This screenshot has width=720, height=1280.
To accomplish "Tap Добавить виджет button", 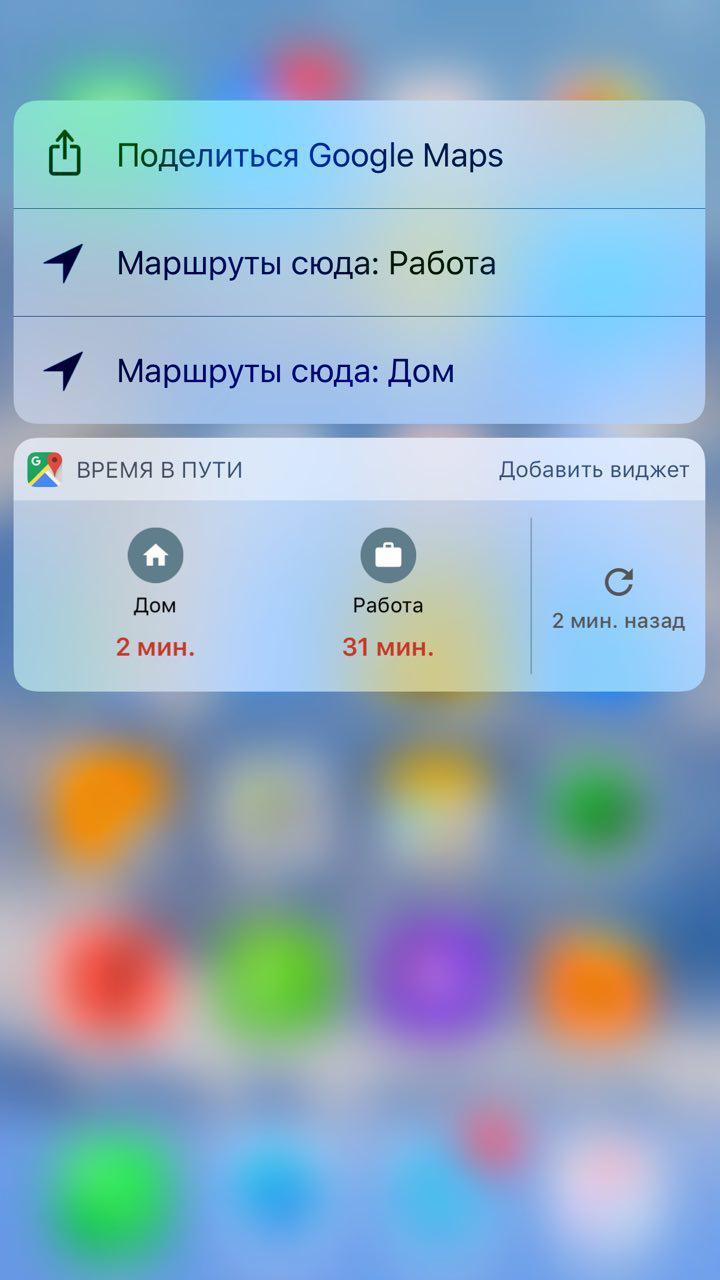I will click(593, 470).
